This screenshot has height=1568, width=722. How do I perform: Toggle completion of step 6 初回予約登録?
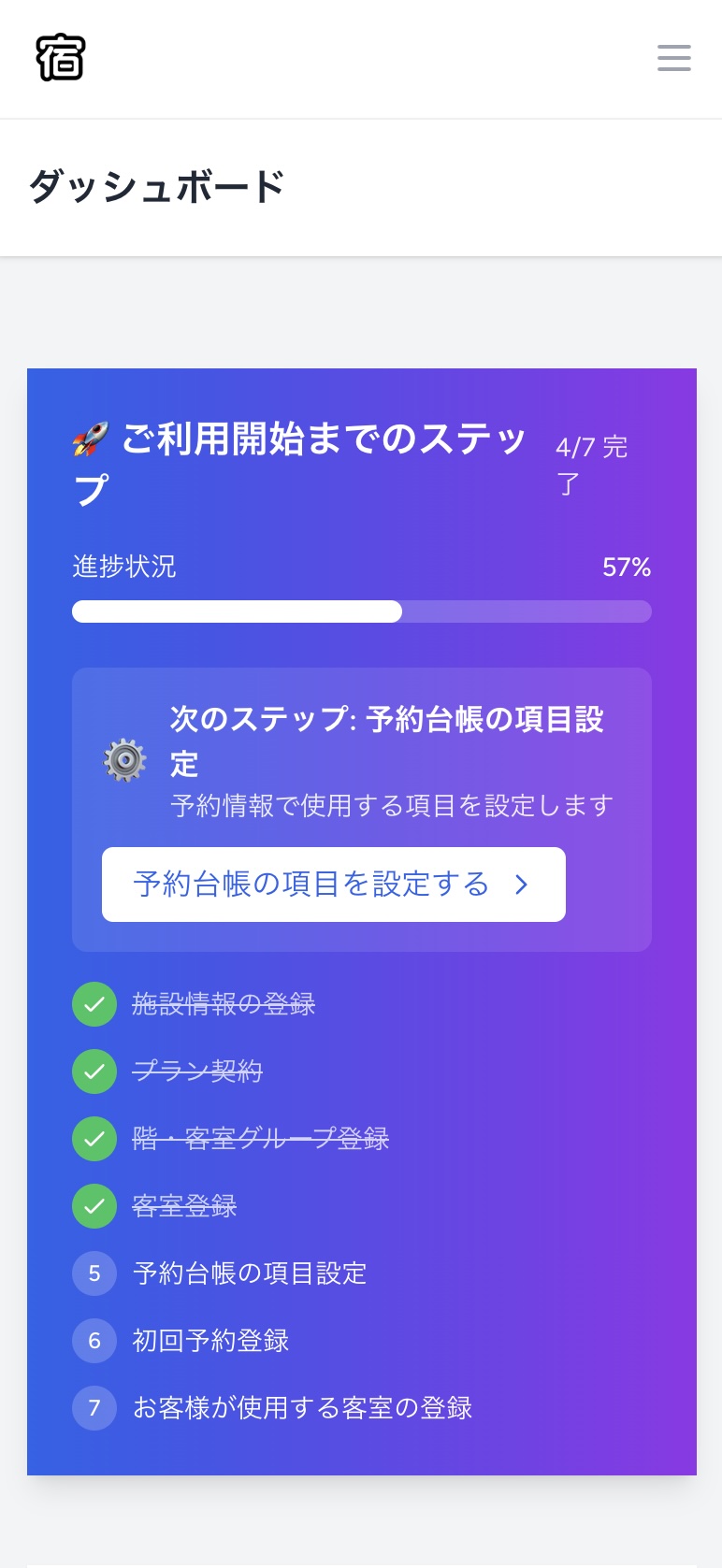pos(94,1341)
